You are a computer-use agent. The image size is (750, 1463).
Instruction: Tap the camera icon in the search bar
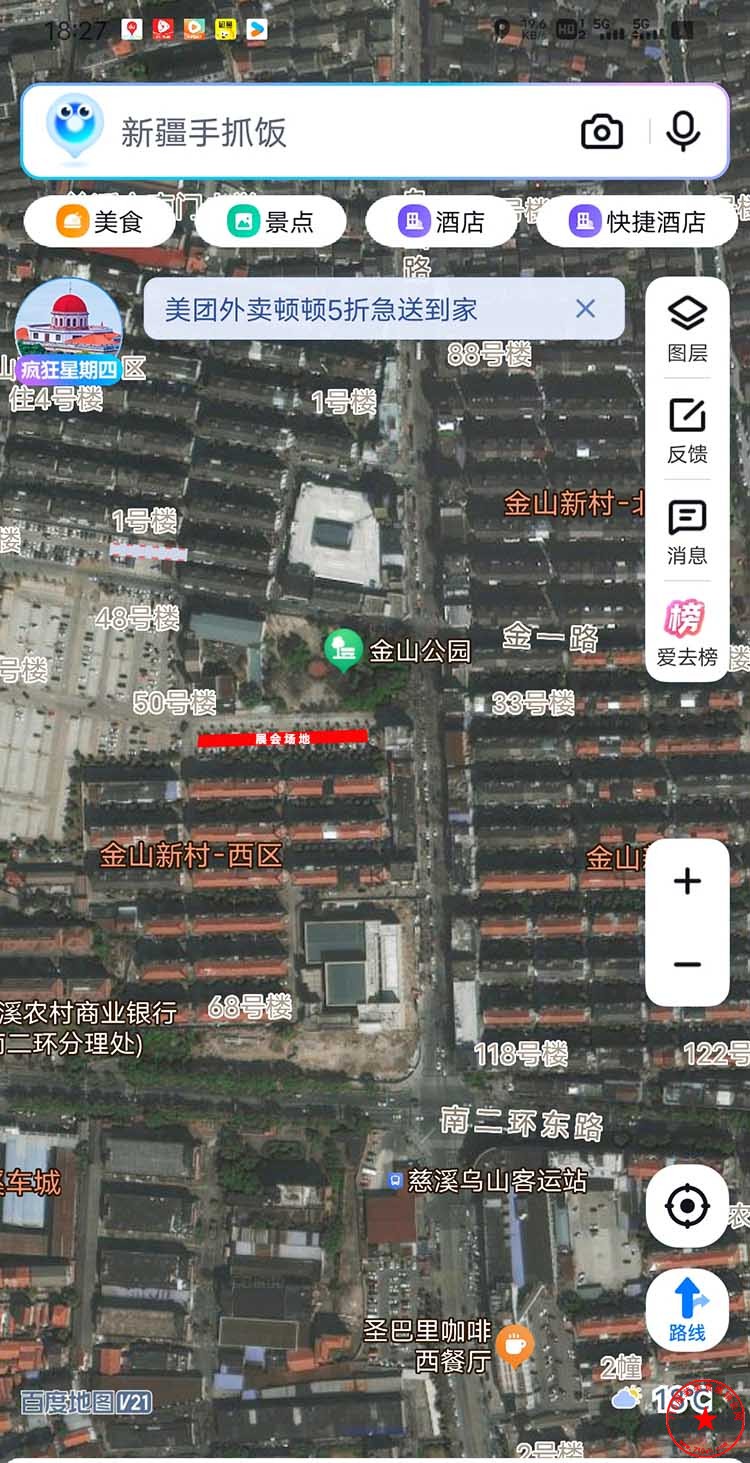602,130
